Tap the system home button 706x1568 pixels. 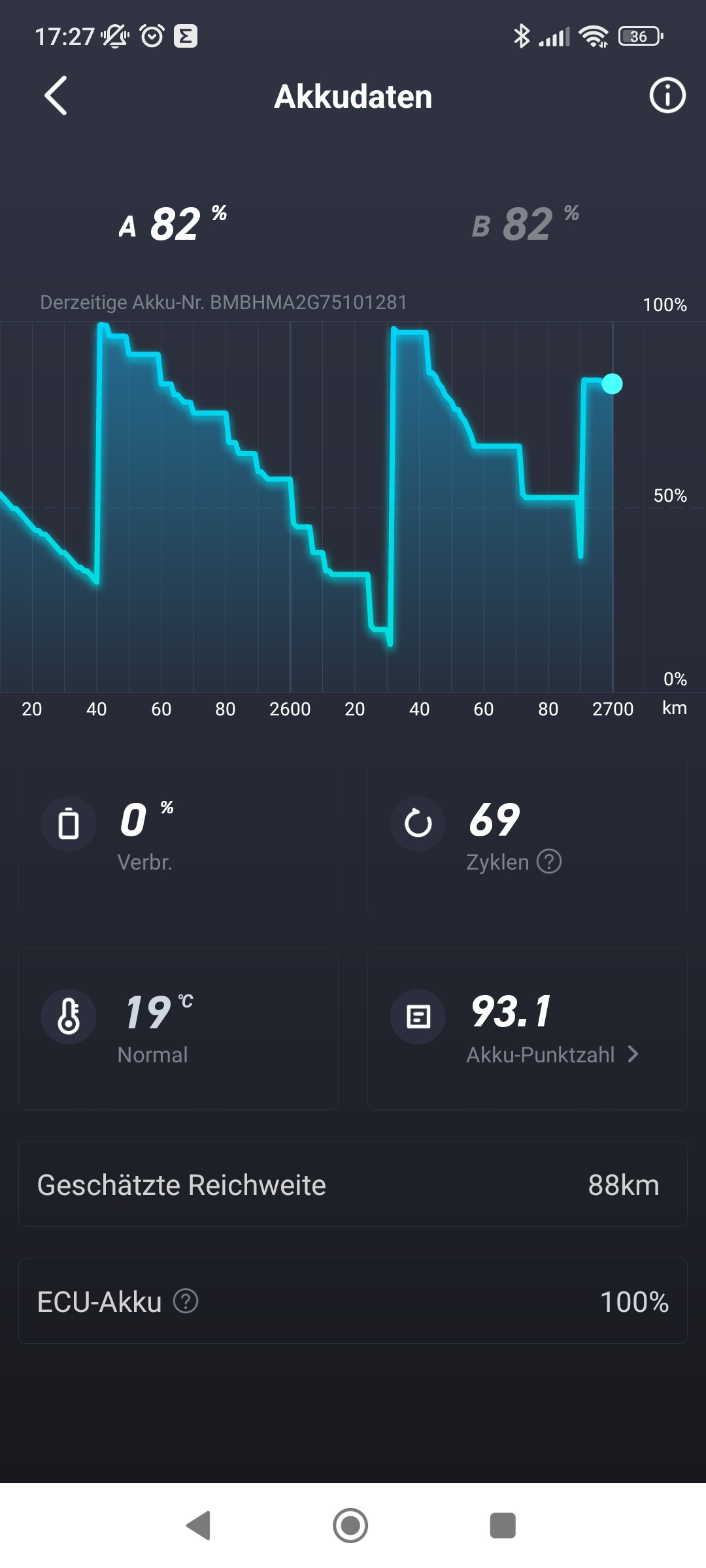tap(350, 1526)
